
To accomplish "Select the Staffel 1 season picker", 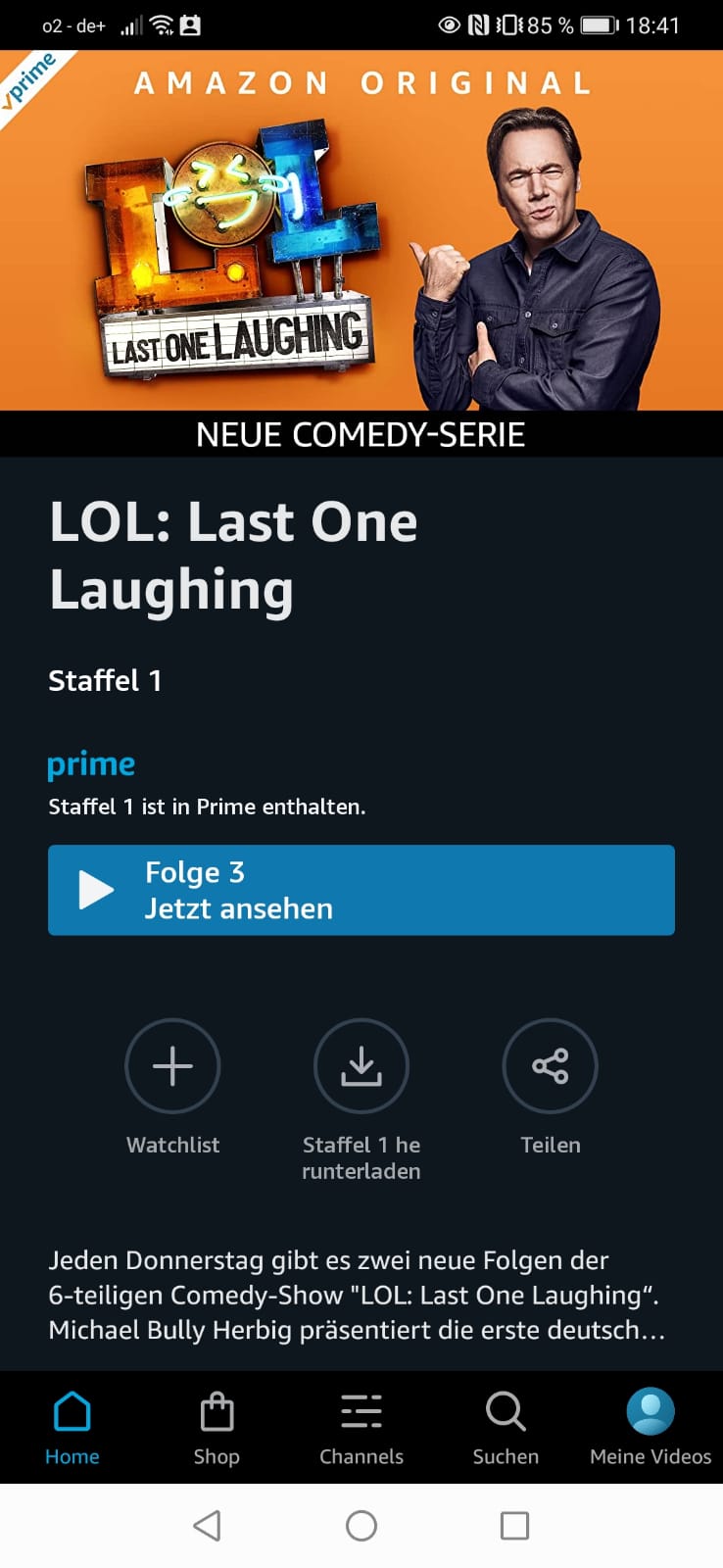I will point(105,680).
